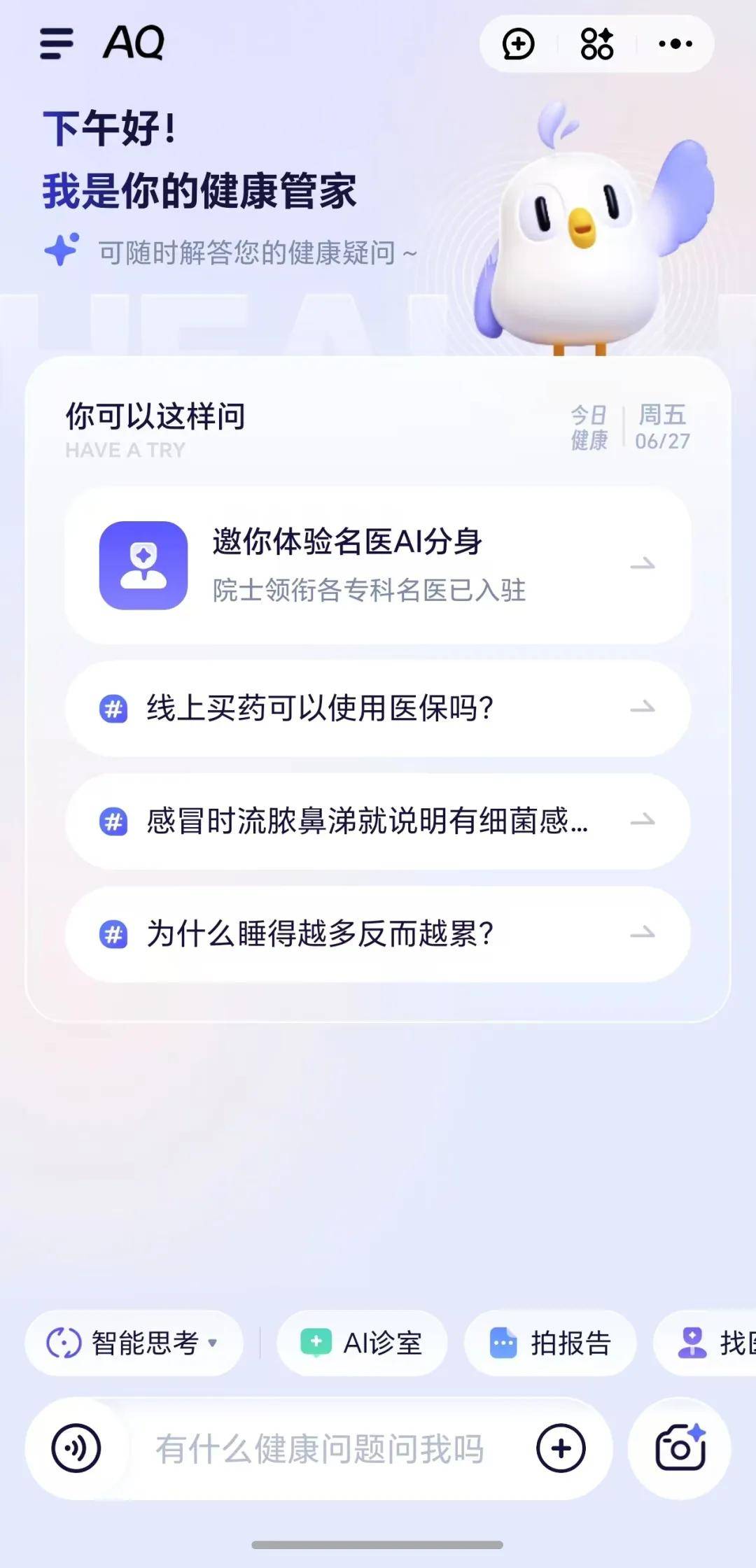Expand the 智能思考 mode dropdown
This screenshot has width=756, height=1568.
(212, 1341)
